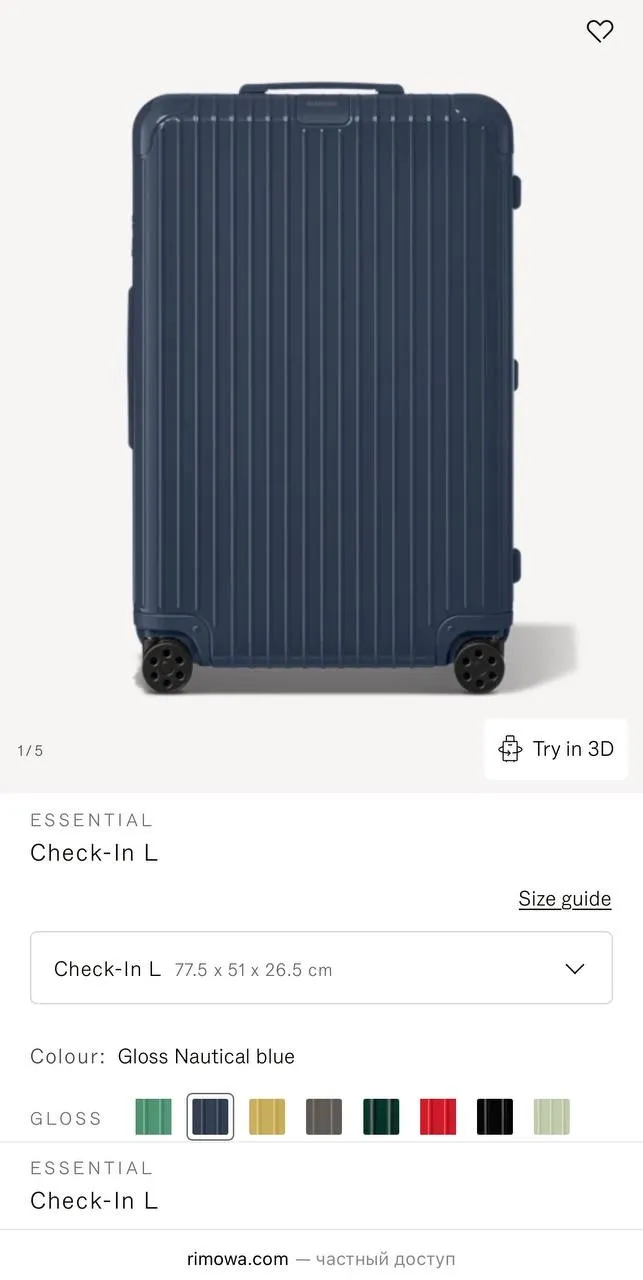
Task: Choose the dark green colour swatch
Action: [x=381, y=1117]
